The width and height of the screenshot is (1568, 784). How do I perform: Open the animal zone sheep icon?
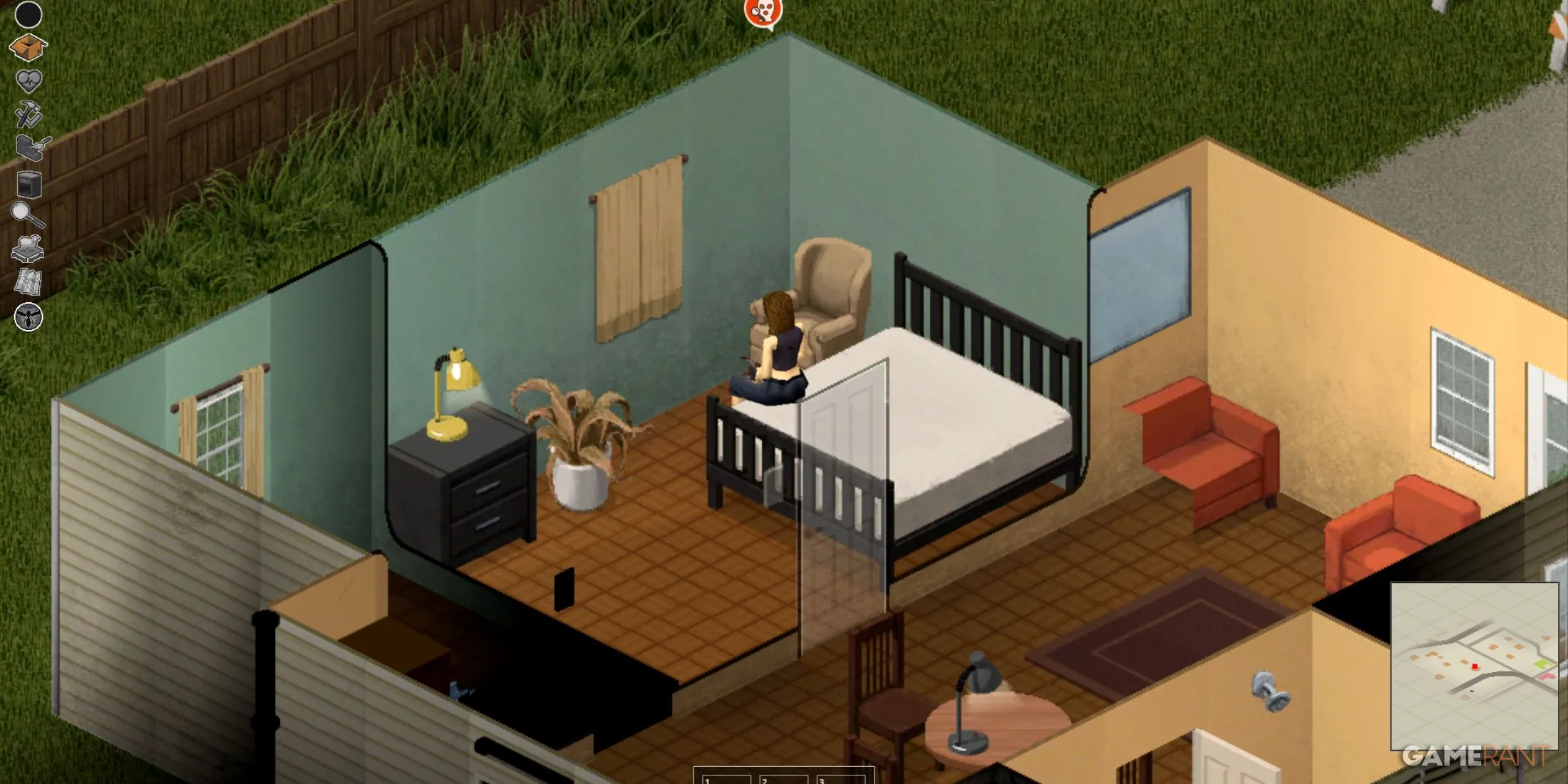click(29, 249)
